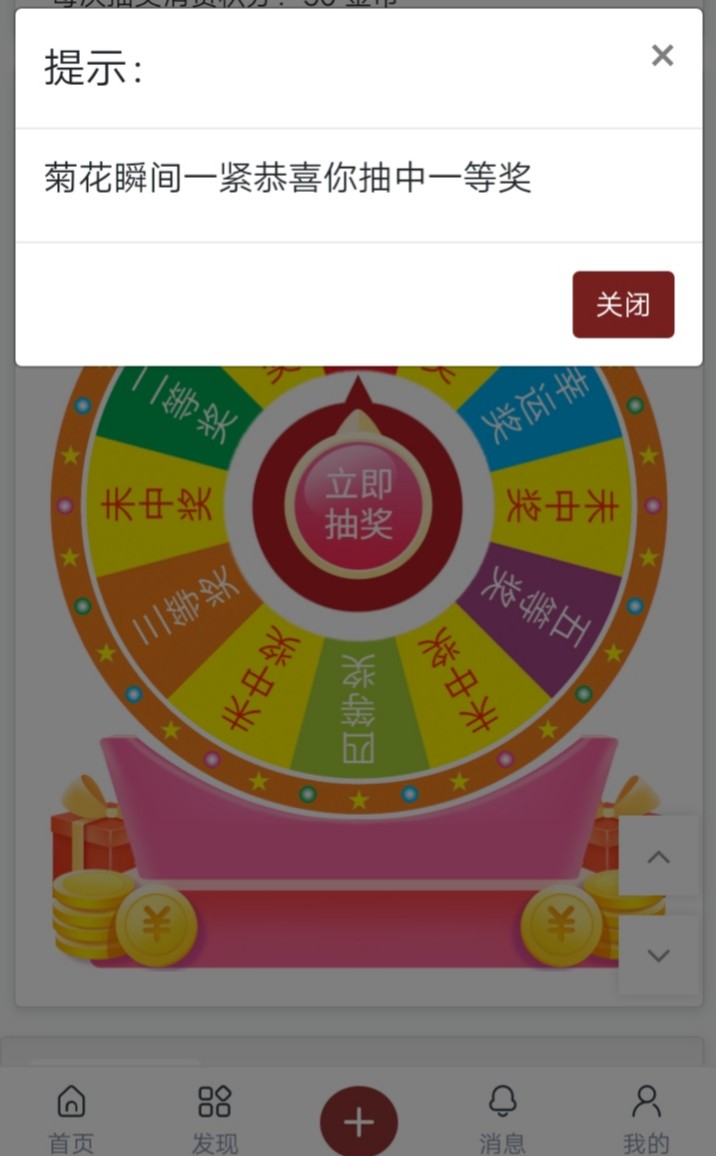The width and height of the screenshot is (716, 1156).
Task: Jump to top with the up arrow
Action: click(658, 856)
